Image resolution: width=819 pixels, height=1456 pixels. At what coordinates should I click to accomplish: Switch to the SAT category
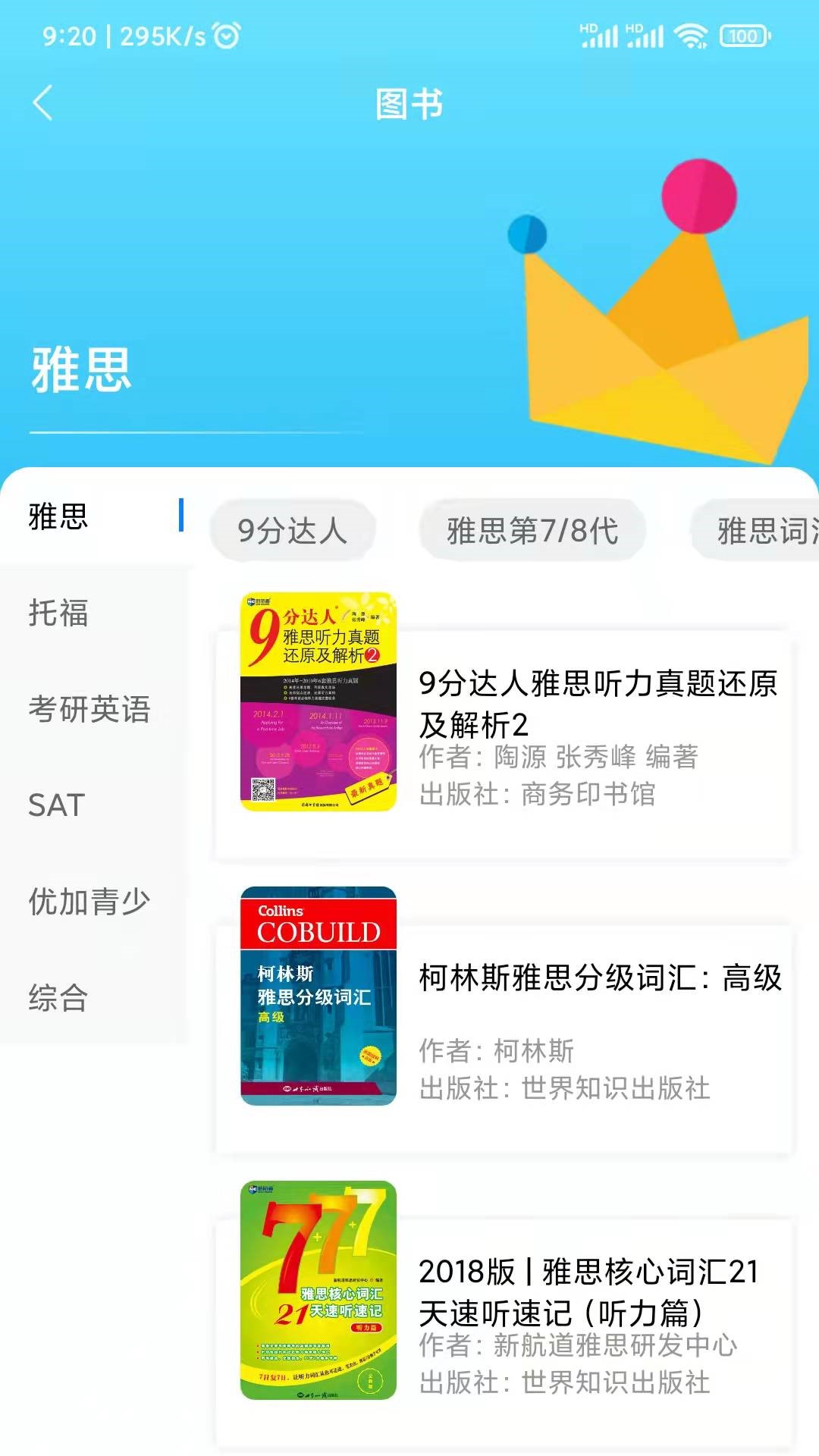[56, 805]
